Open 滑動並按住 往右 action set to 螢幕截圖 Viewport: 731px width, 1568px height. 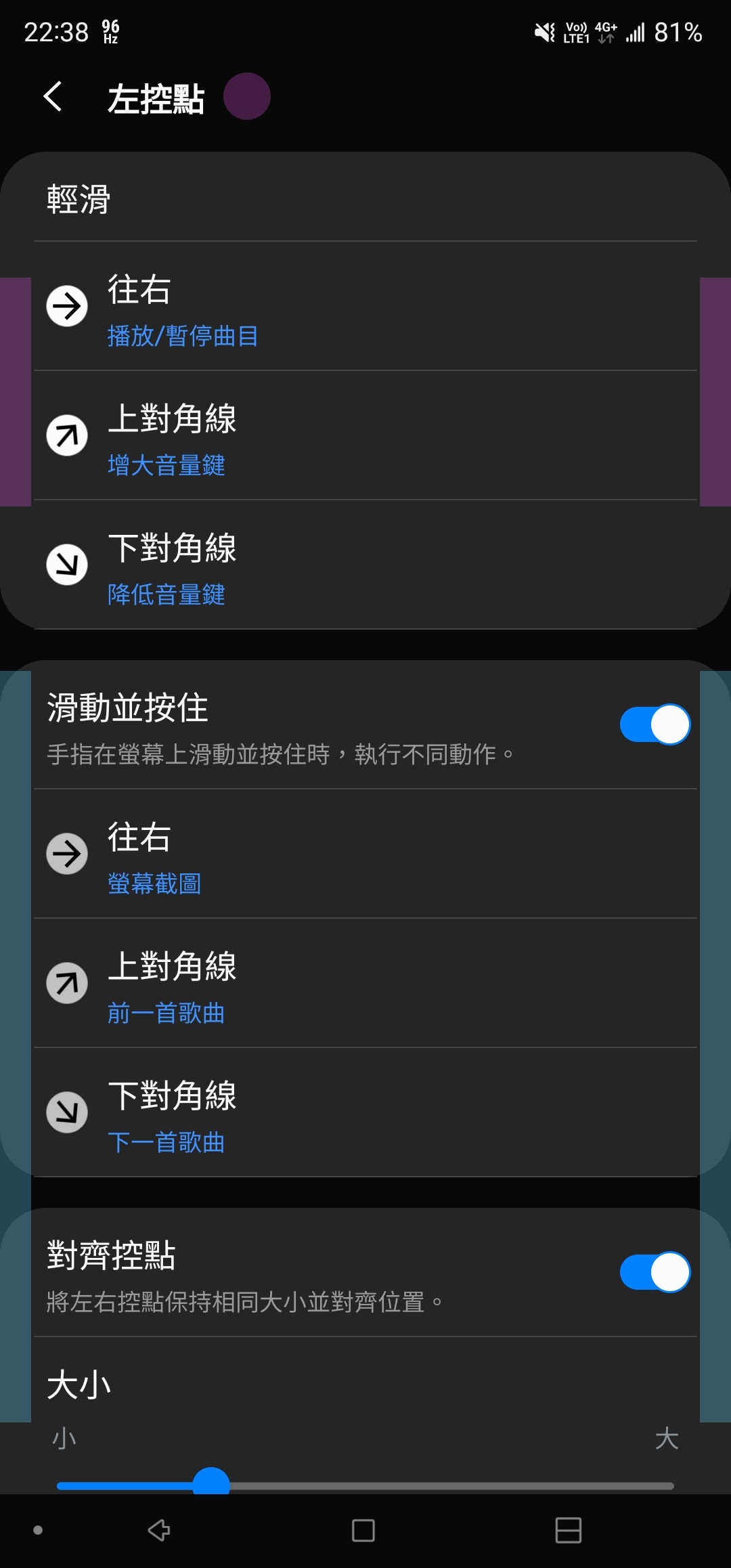point(365,854)
